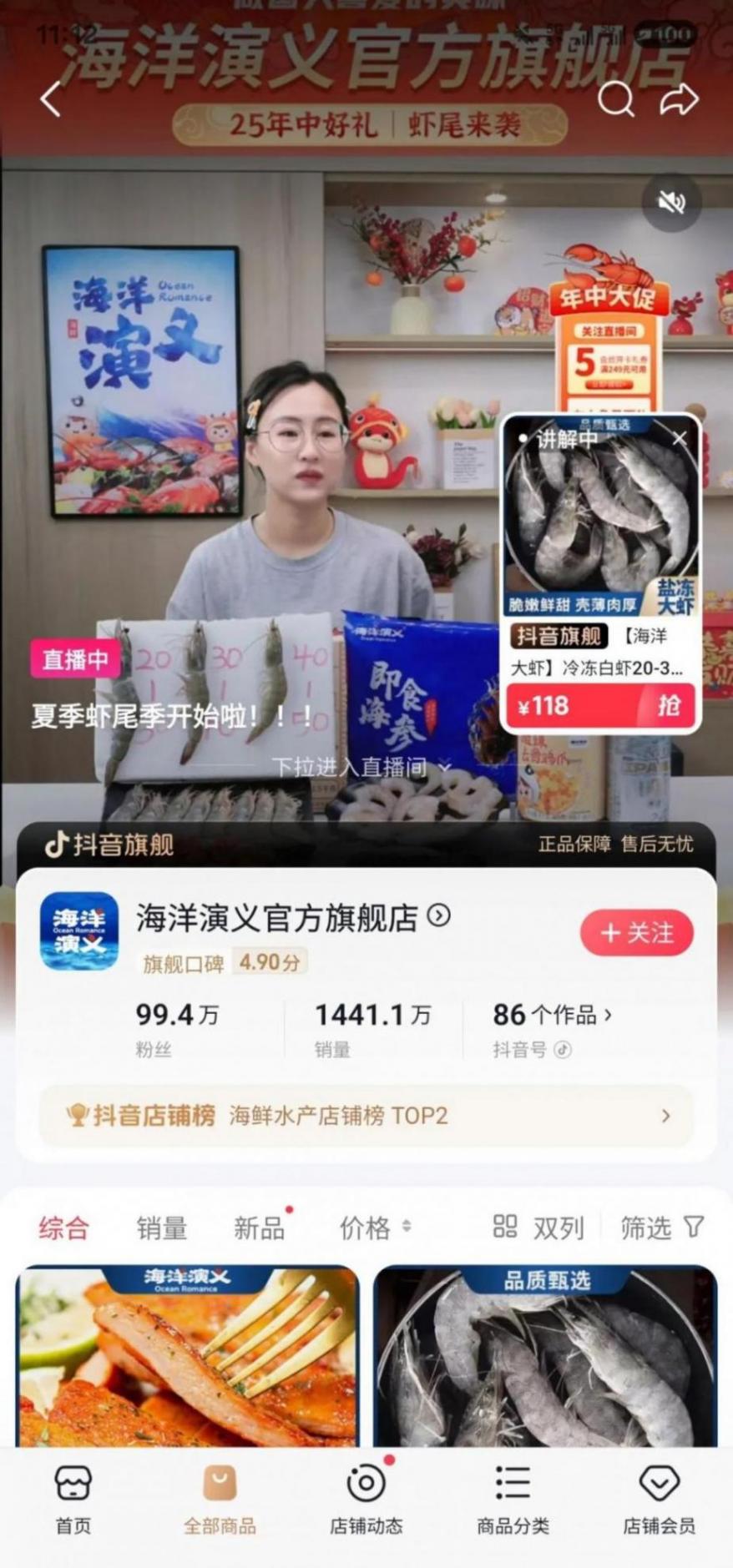
Task: Go back using the top-left arrow
Action: click(51, 99)
